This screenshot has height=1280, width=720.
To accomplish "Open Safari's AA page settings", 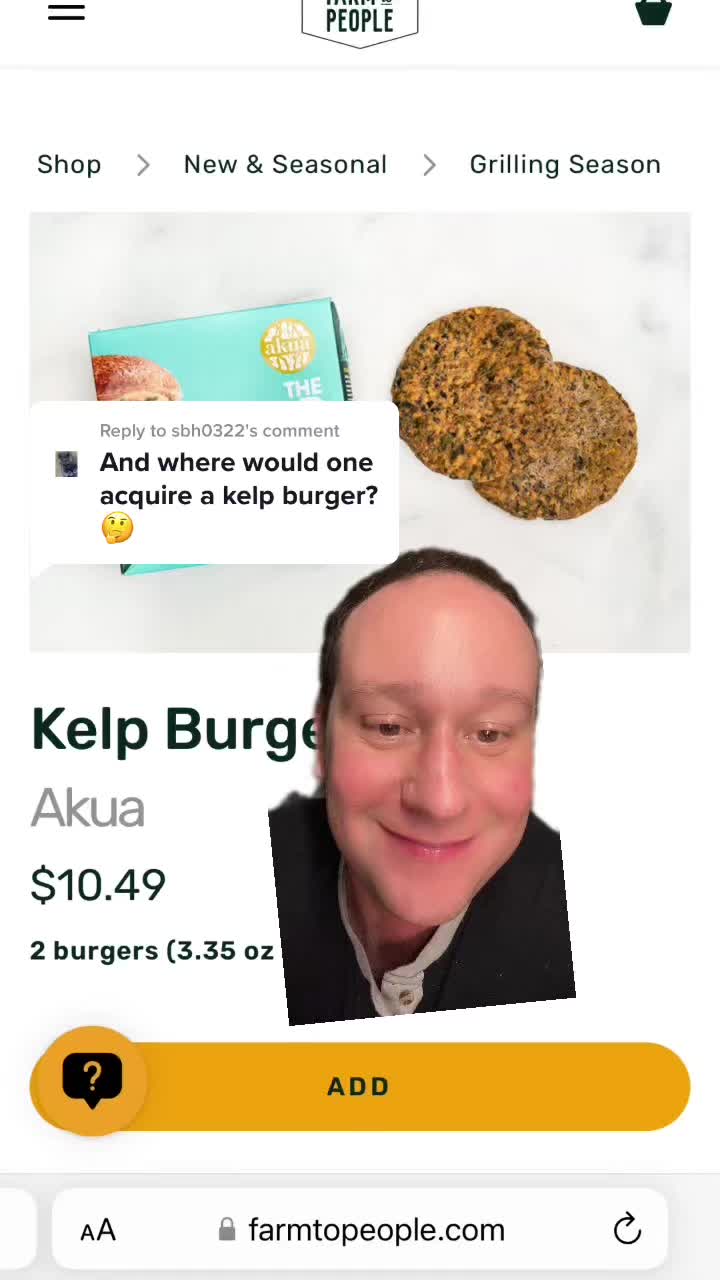I will pyautogui.click(x=98, y=1230).
